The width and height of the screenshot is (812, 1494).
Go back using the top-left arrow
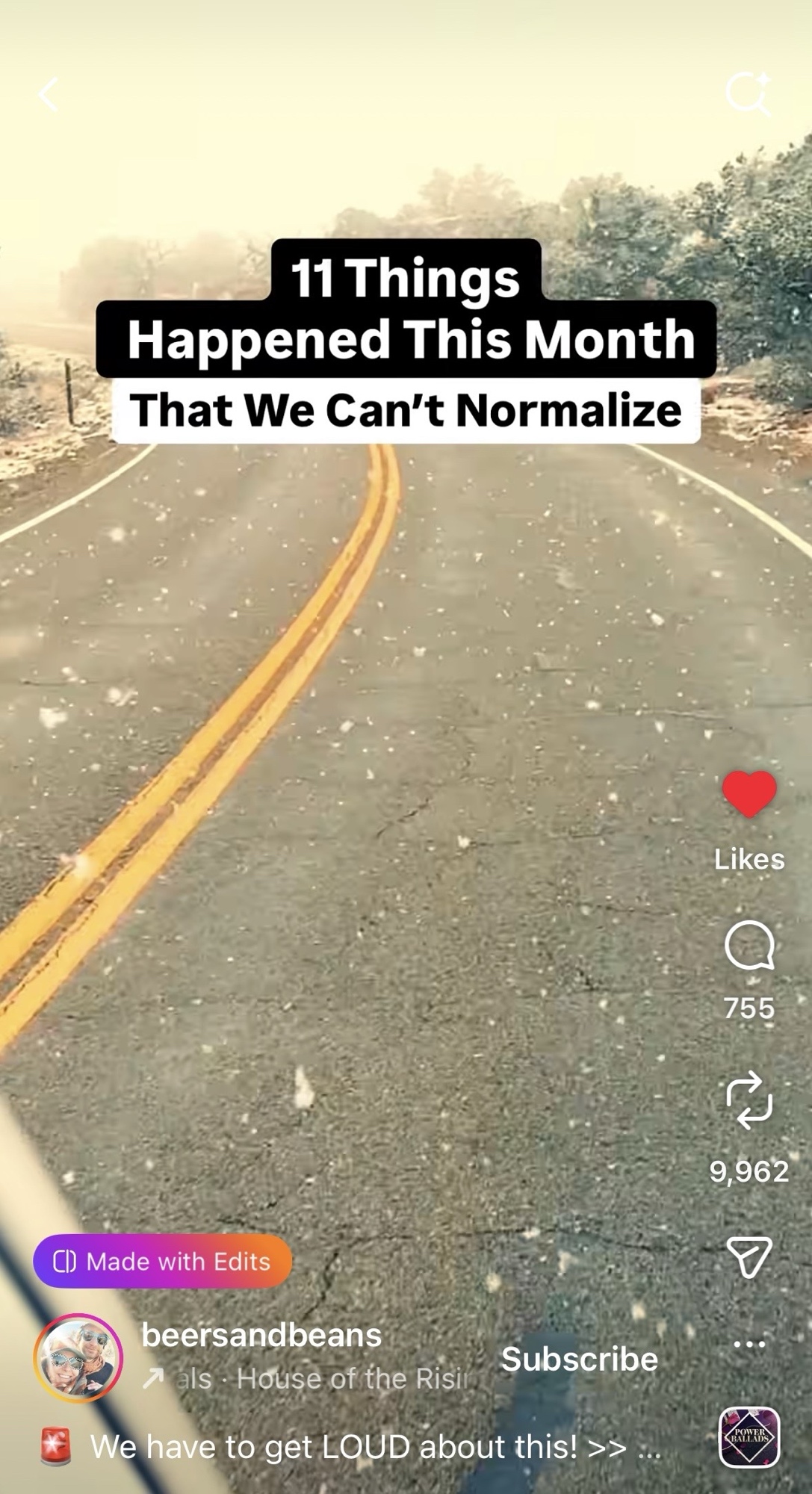coord(49,95)
